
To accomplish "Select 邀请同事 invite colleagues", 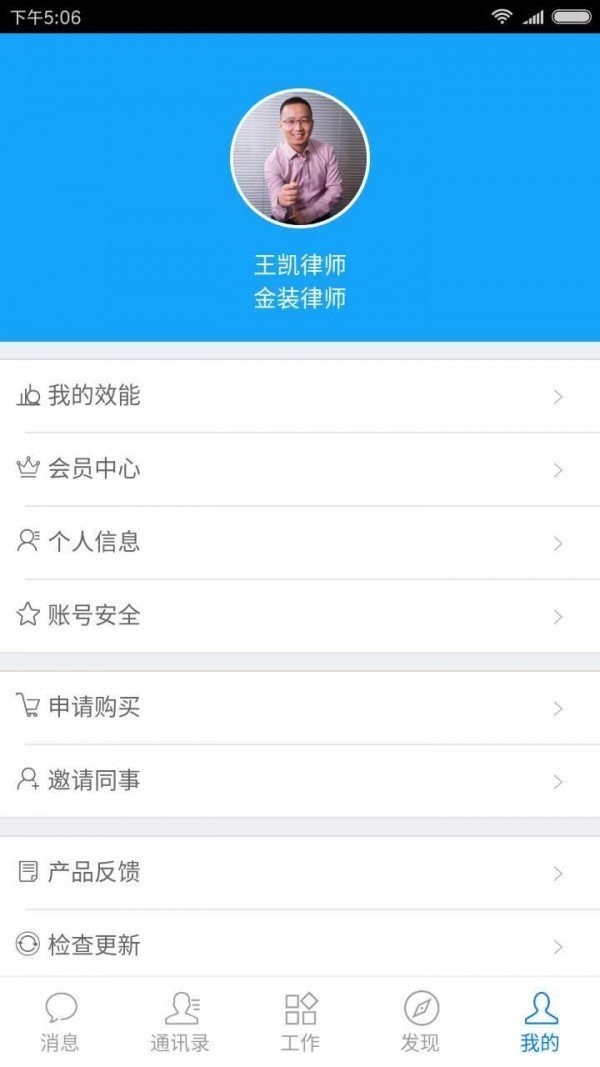I will point(300,781).
